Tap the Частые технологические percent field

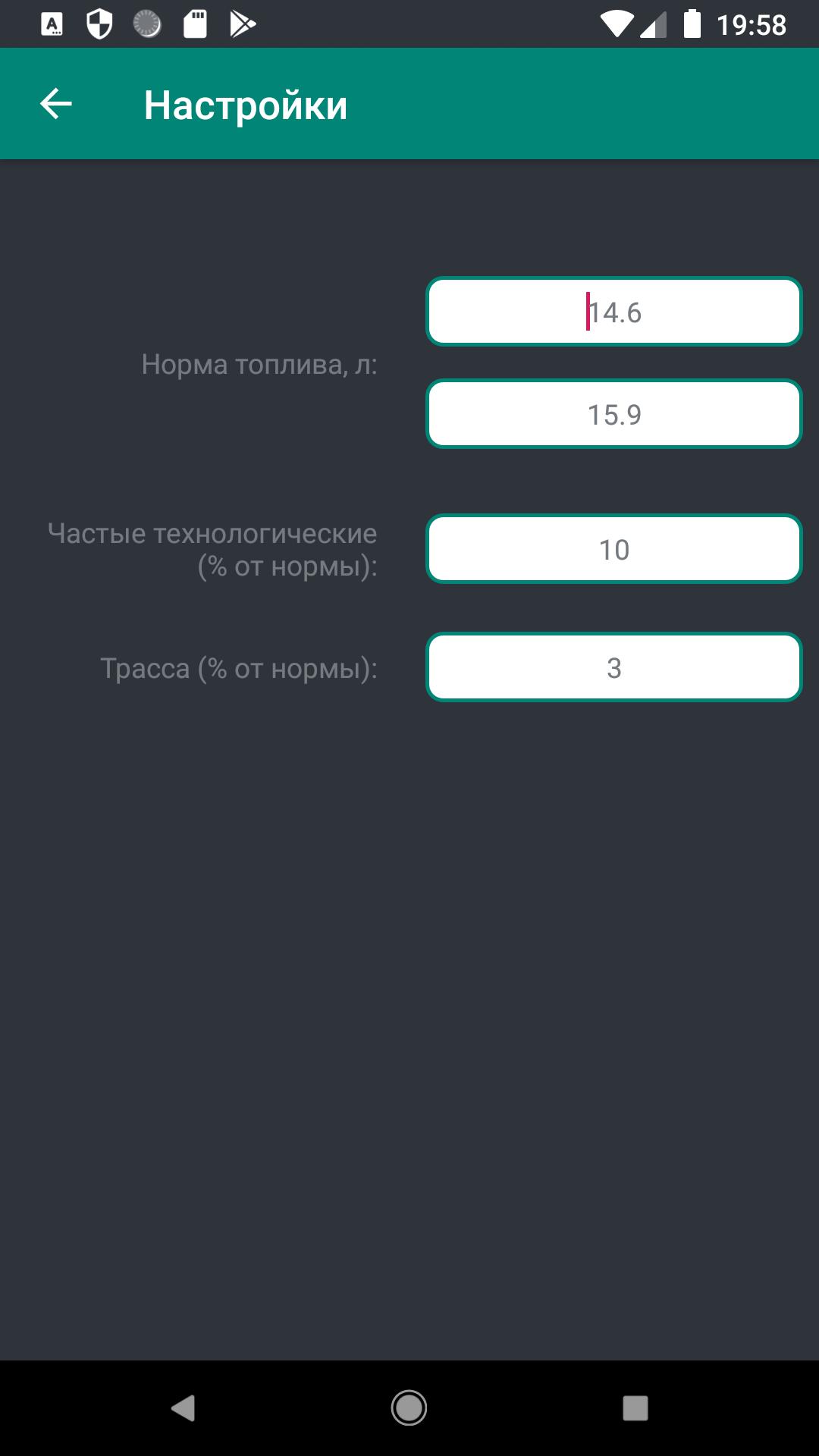coord(614,549)
